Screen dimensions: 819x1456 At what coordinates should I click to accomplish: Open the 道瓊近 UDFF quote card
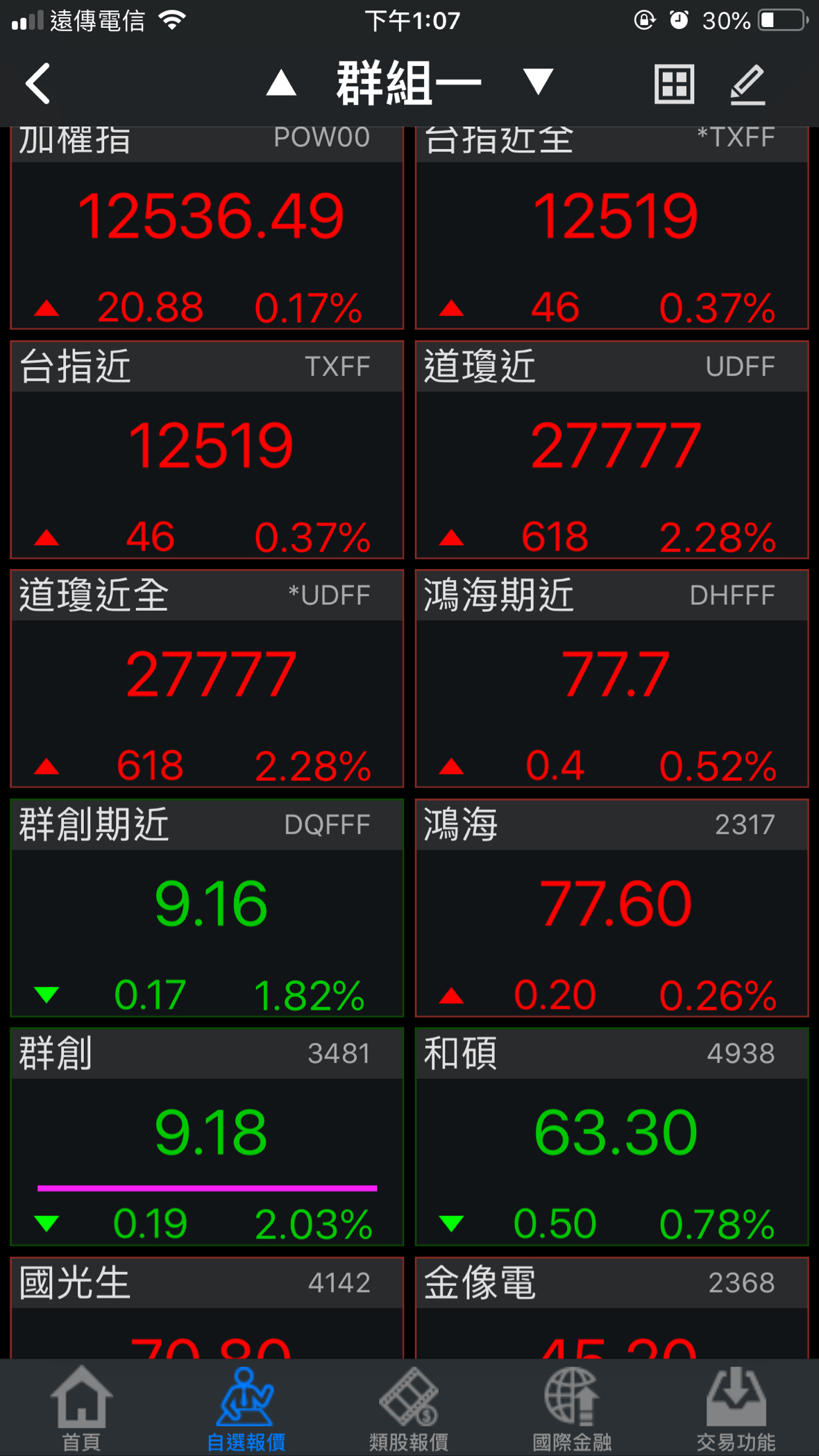coord(611,450)
